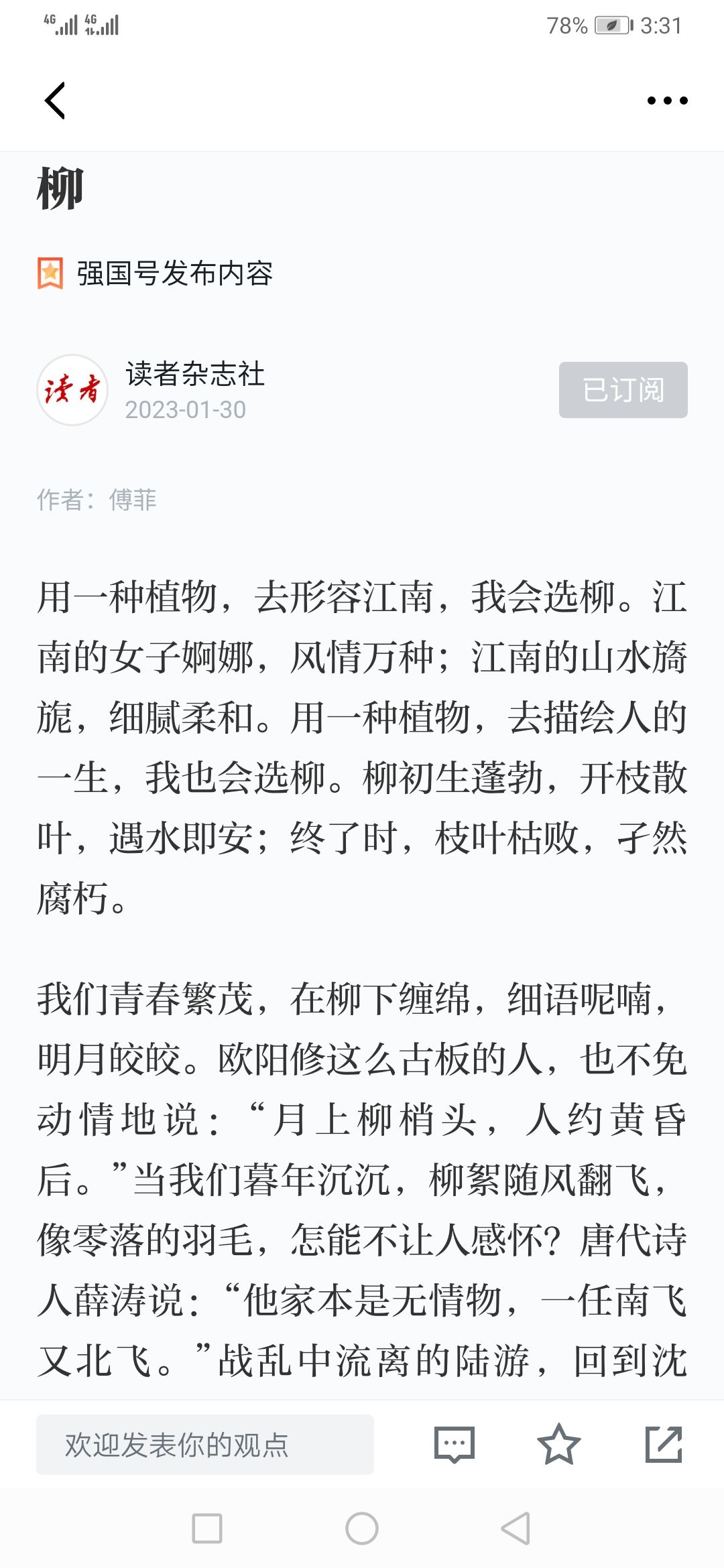Open the three-dot overflow menu
Screen dimensions: 724x1568
pos(667,101)
